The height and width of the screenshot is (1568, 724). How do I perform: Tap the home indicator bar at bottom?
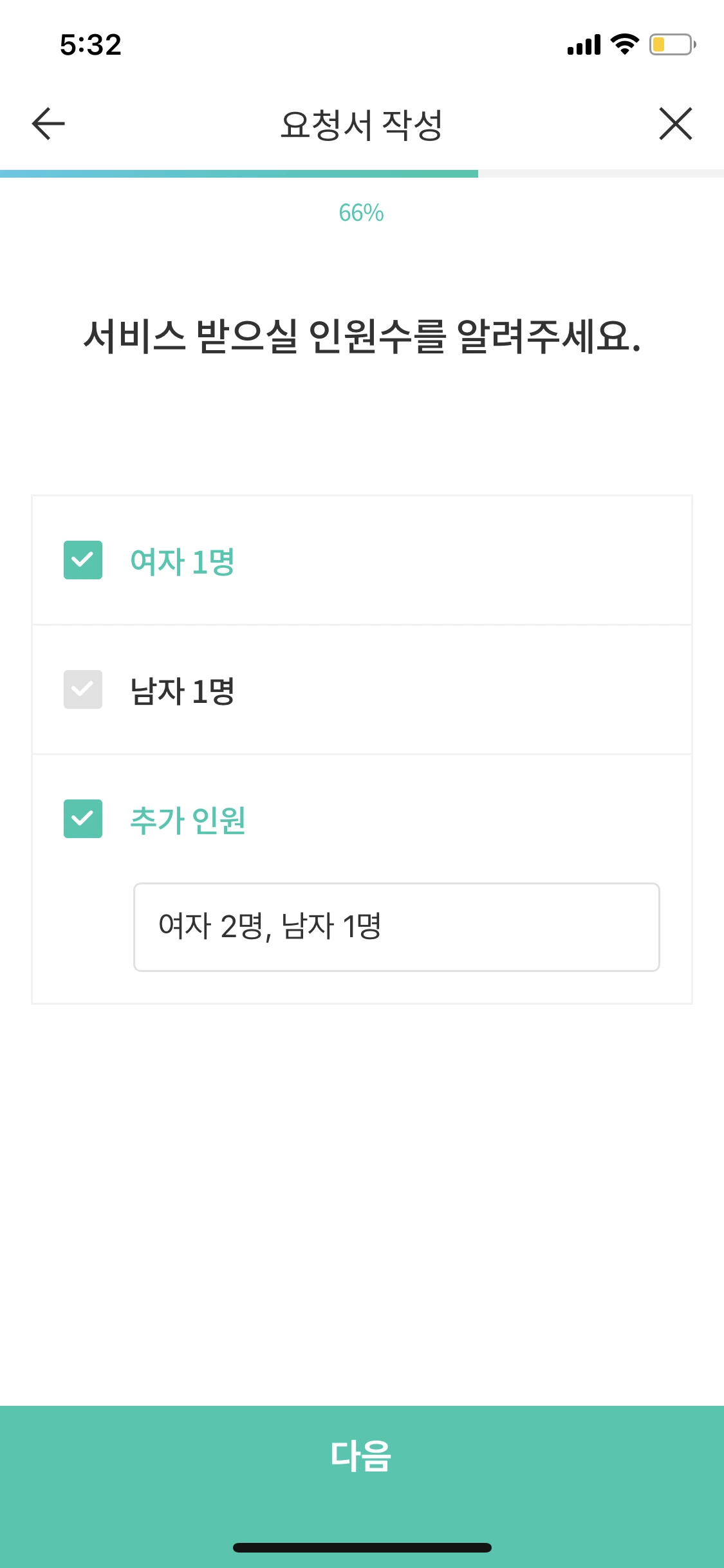coord(362,1548)
